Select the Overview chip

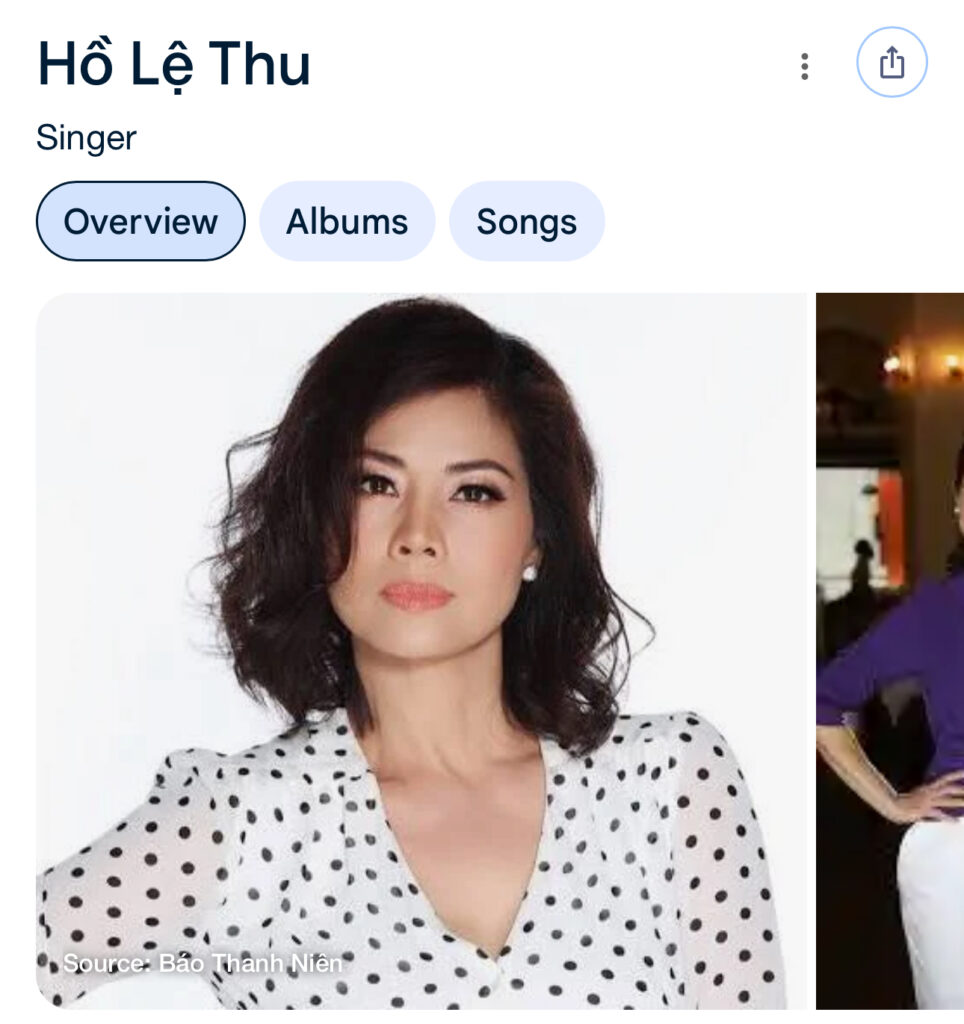pyautogui.click(x=140, y=221)
